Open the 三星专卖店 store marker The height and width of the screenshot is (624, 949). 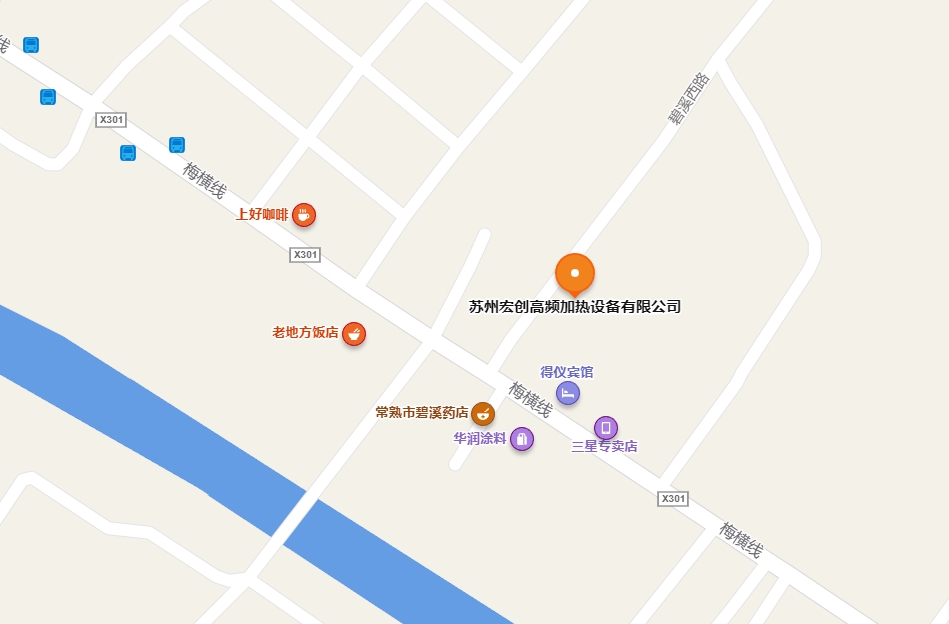[x=606, y=428]
